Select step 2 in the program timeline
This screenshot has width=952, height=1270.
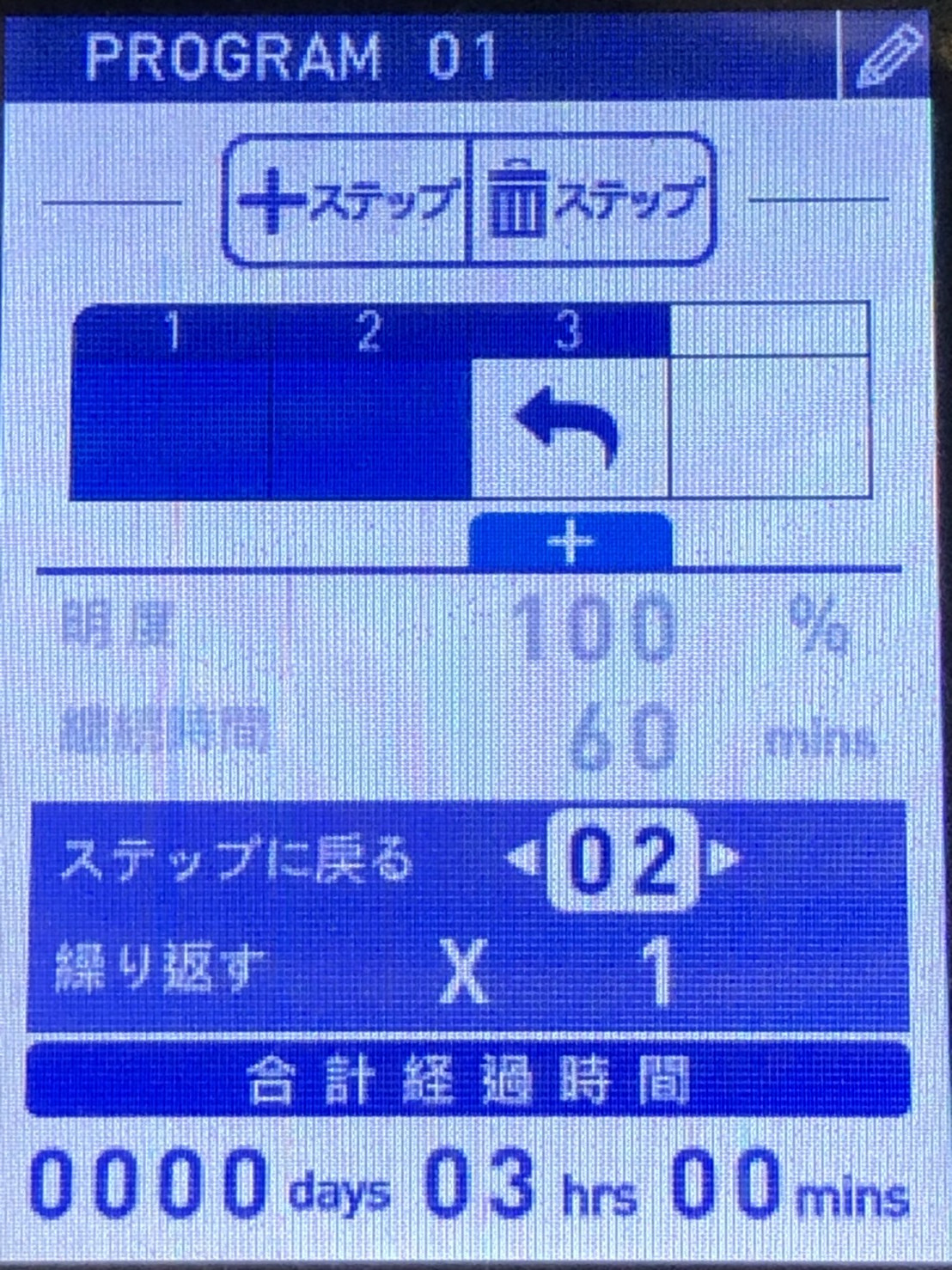370,404
